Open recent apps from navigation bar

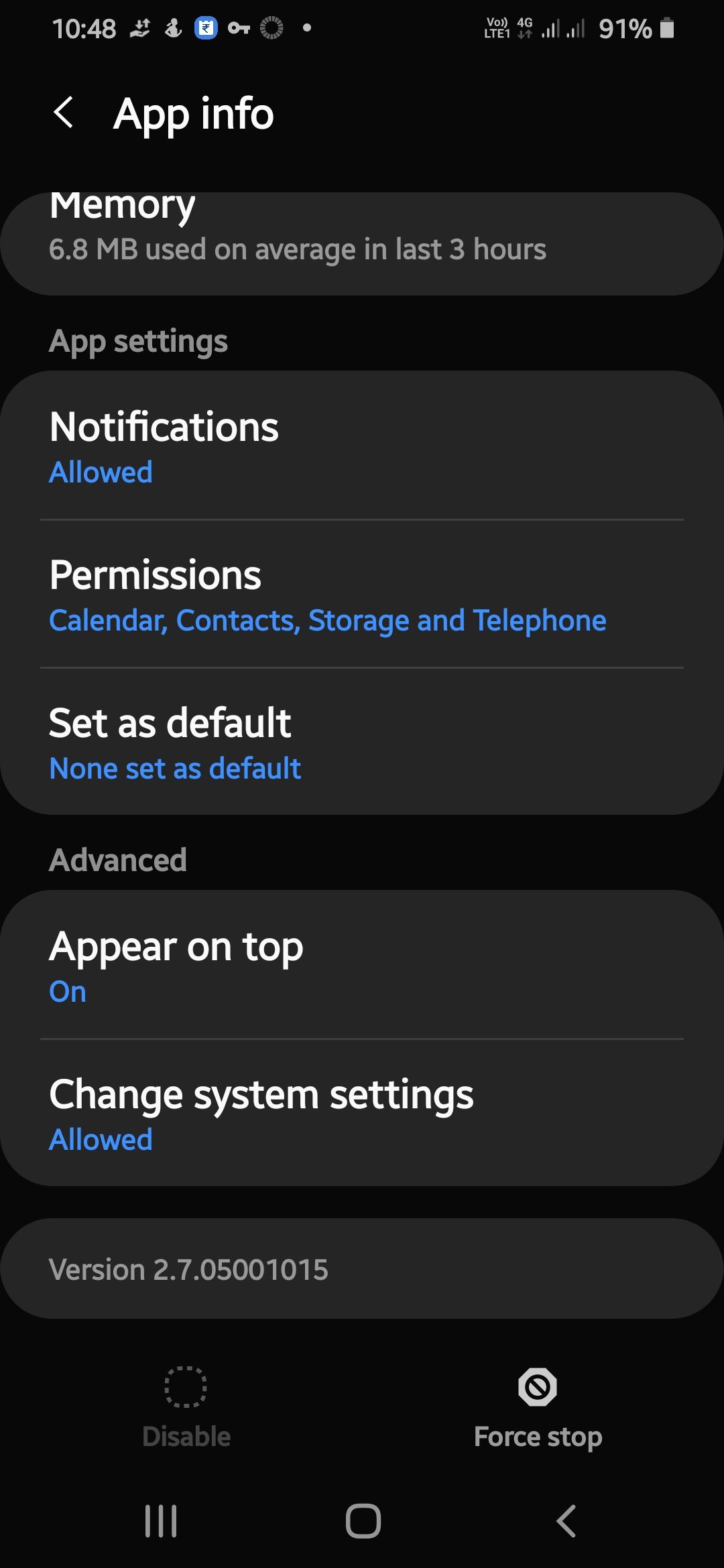(x=161, y=1520)
